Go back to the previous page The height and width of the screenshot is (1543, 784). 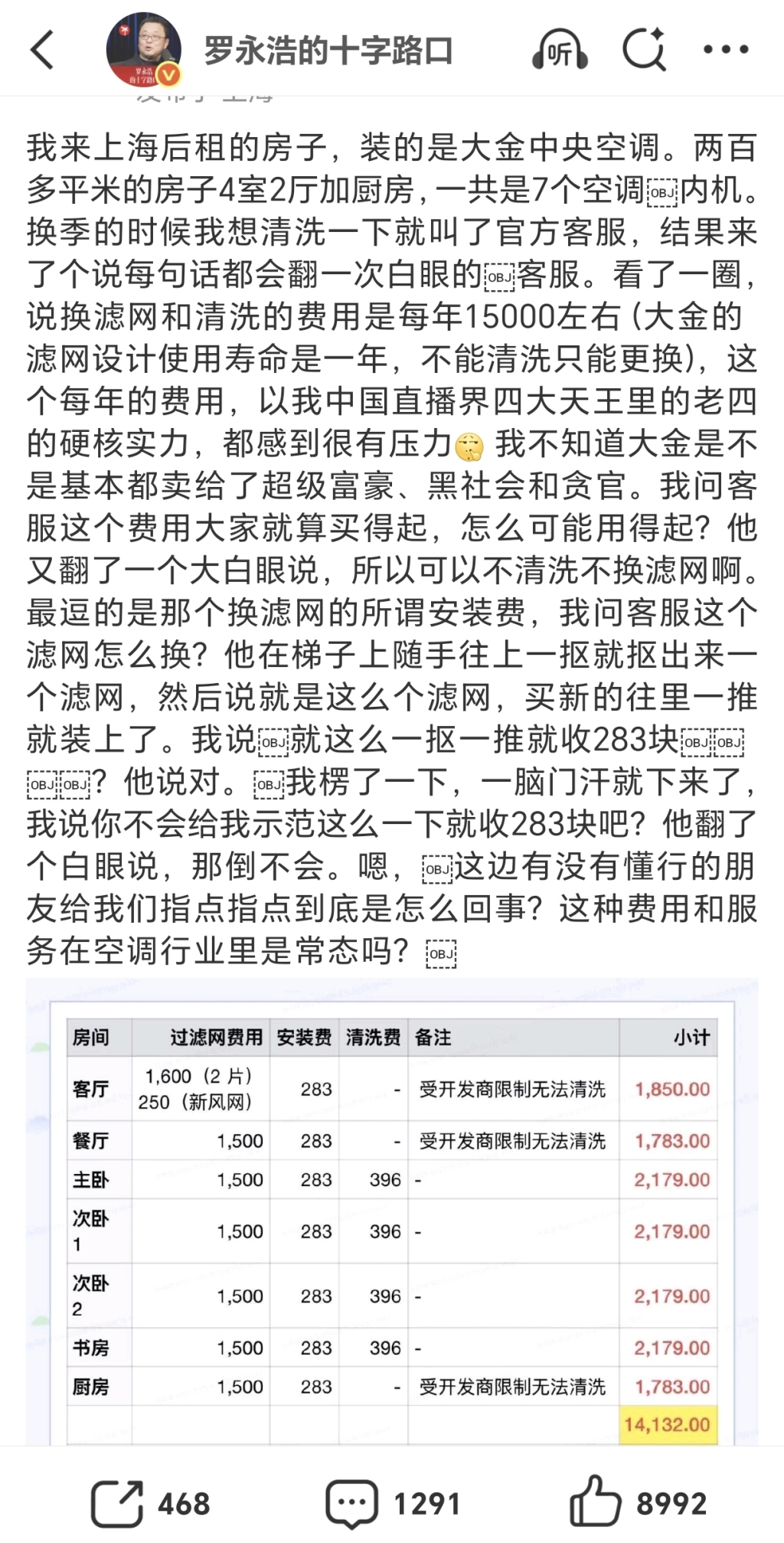(43, 51)
